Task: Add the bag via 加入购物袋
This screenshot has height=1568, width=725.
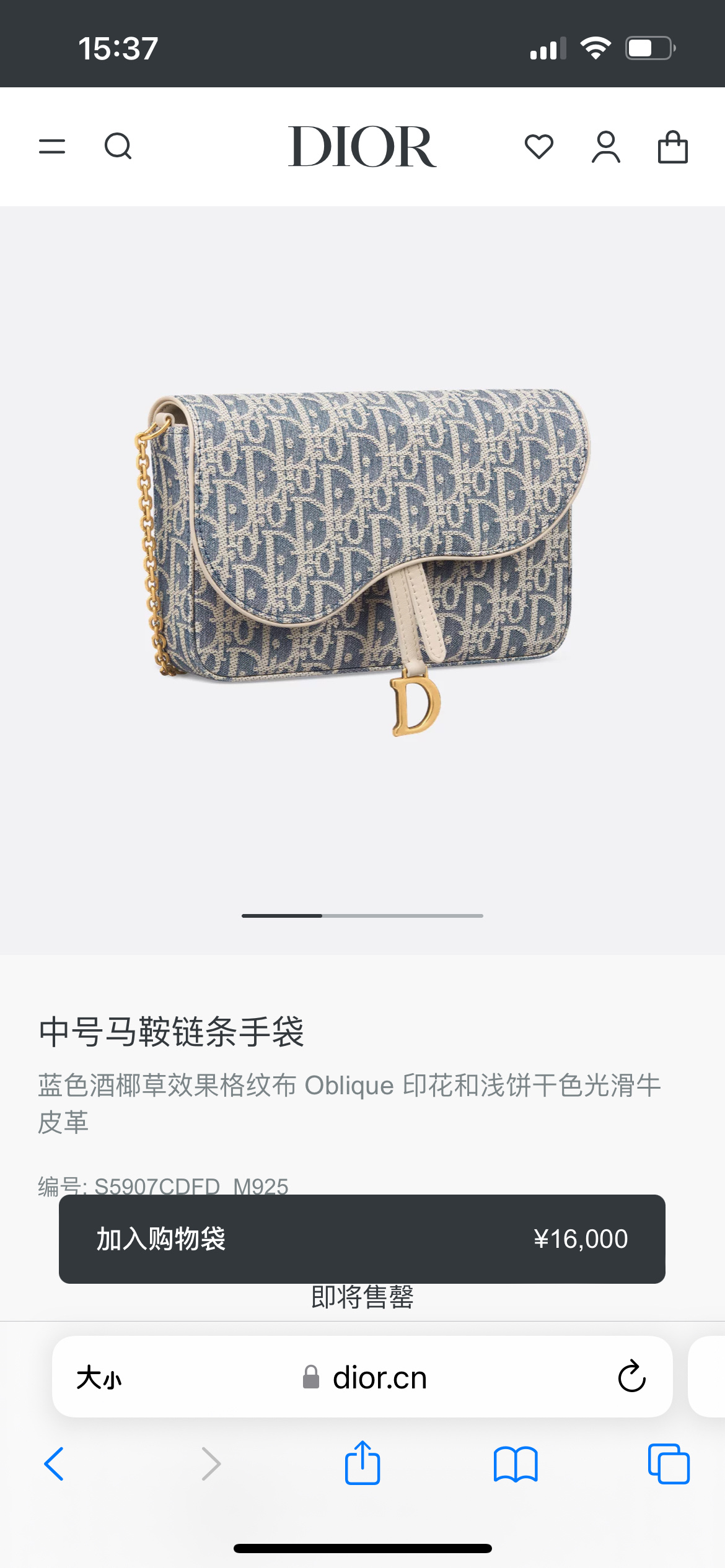Action: click(362, 1239)
